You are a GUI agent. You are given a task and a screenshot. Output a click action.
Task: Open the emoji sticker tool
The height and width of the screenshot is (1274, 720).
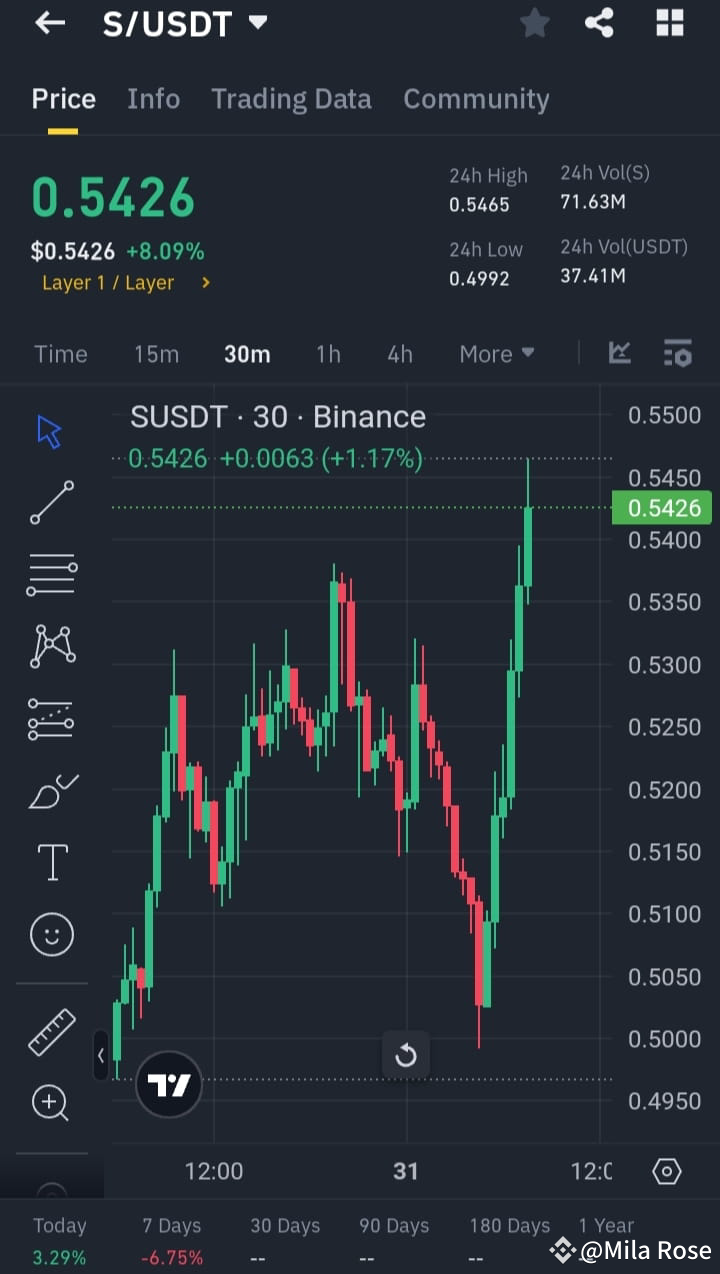click(51, 934)
